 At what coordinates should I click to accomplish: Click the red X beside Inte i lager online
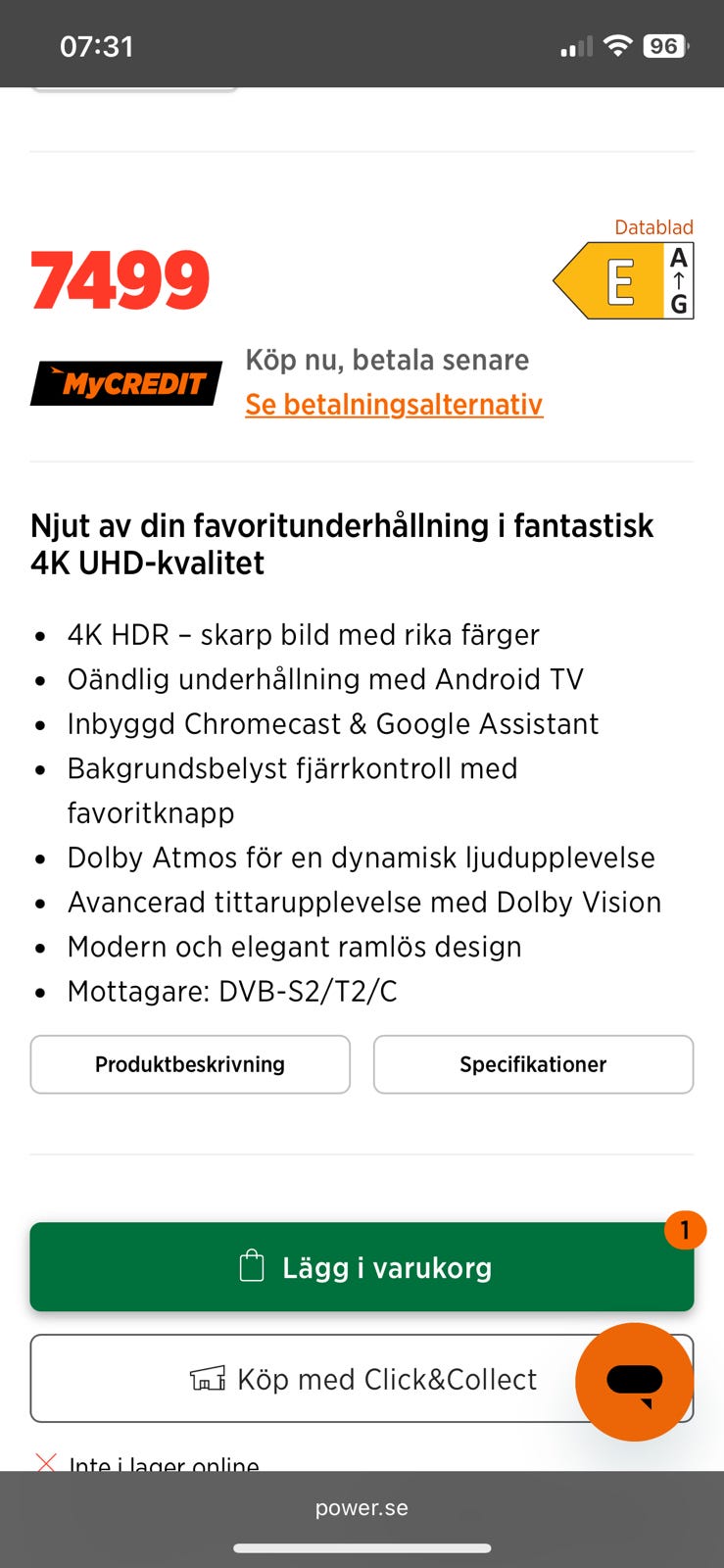coord(44,1462)
